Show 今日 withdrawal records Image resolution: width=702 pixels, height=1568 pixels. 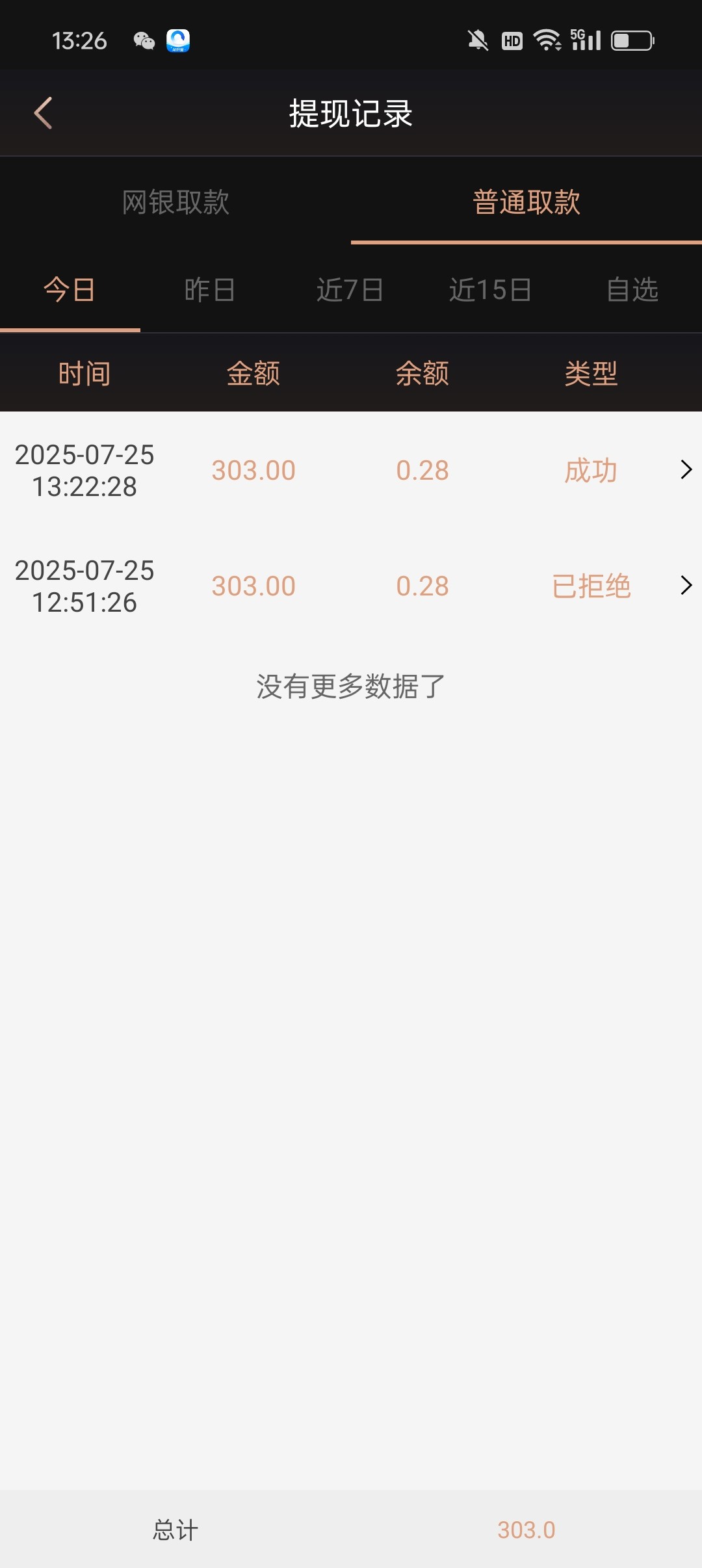70,289
